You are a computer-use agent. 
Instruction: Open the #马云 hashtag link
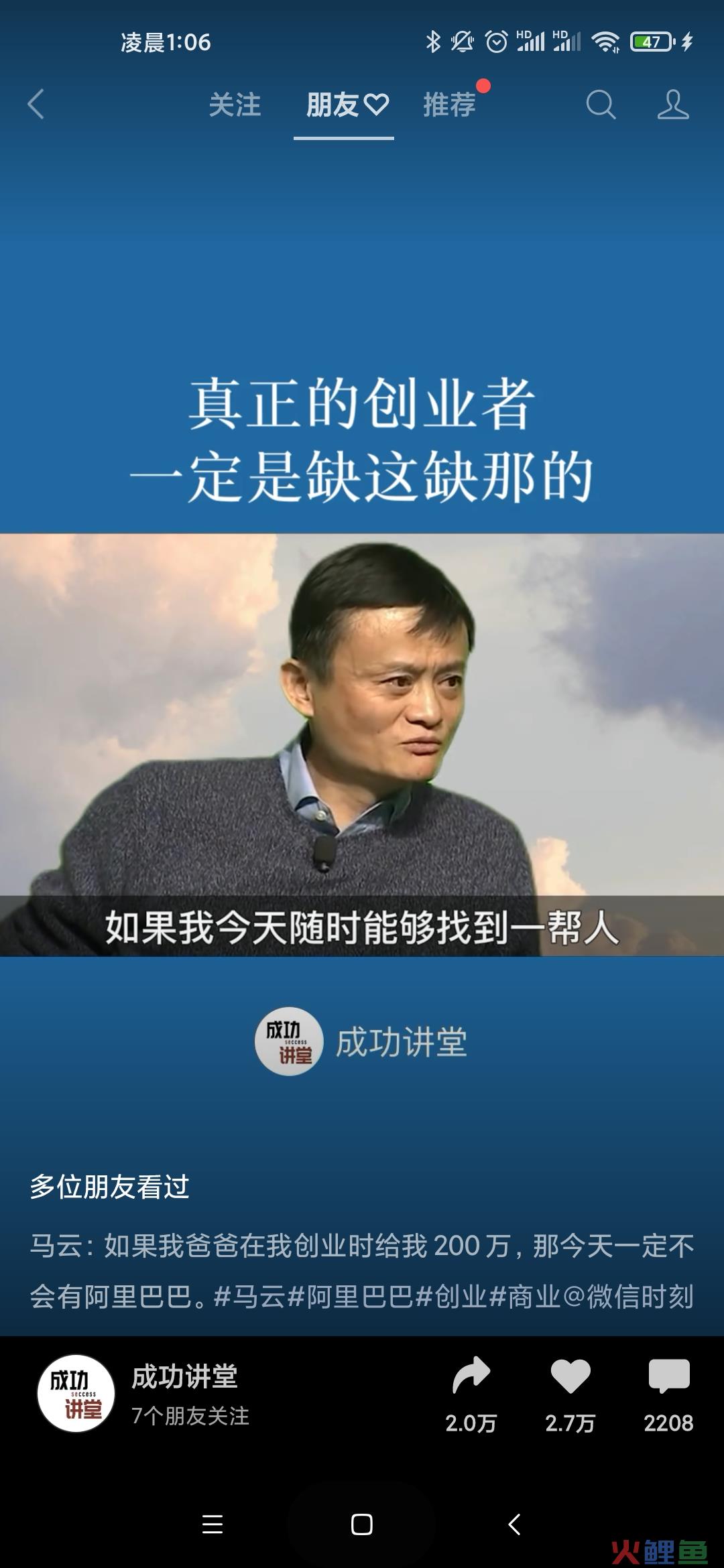tap(249, 1297)
